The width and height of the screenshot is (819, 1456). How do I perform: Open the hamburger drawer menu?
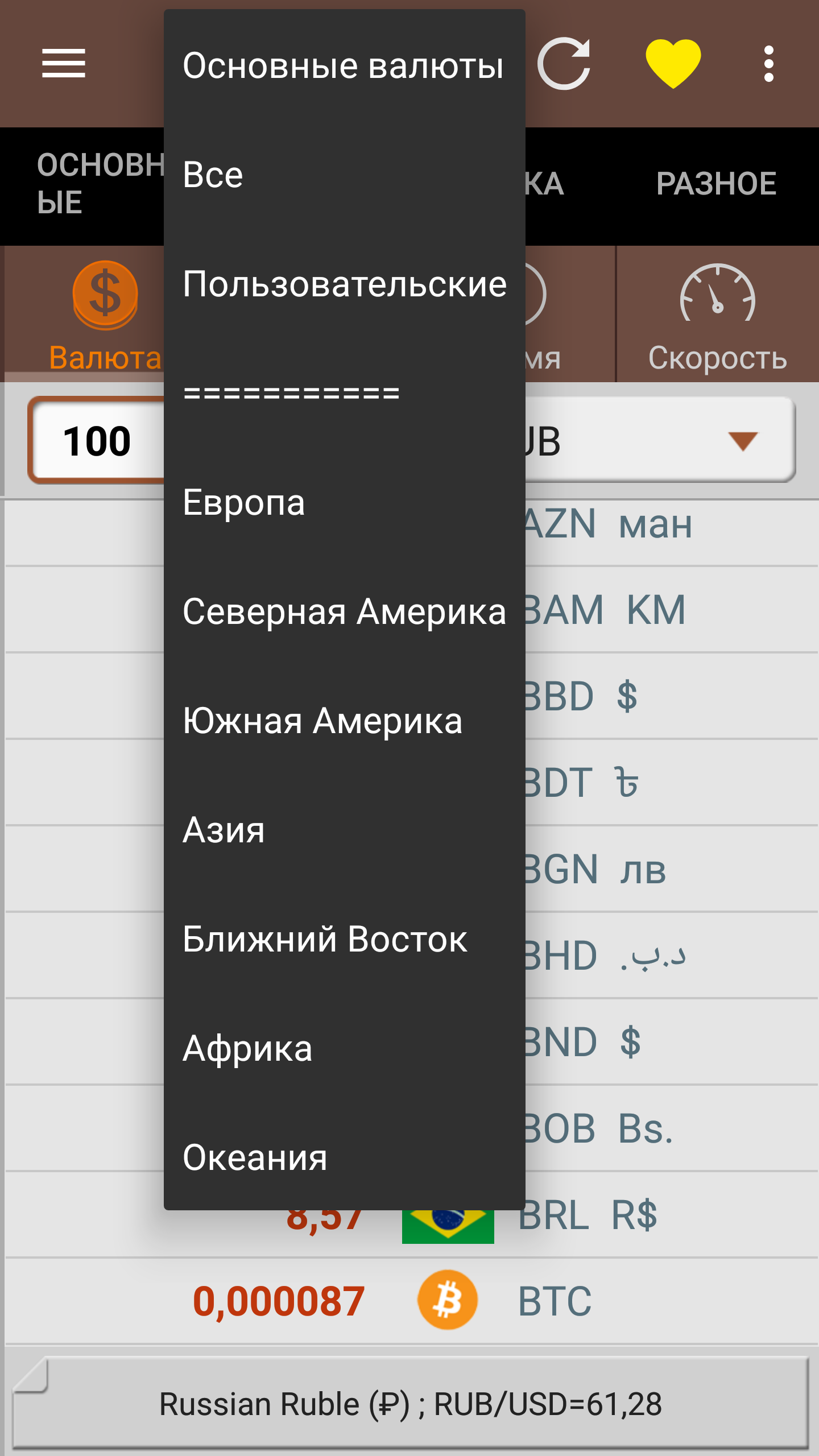(64, 64)
